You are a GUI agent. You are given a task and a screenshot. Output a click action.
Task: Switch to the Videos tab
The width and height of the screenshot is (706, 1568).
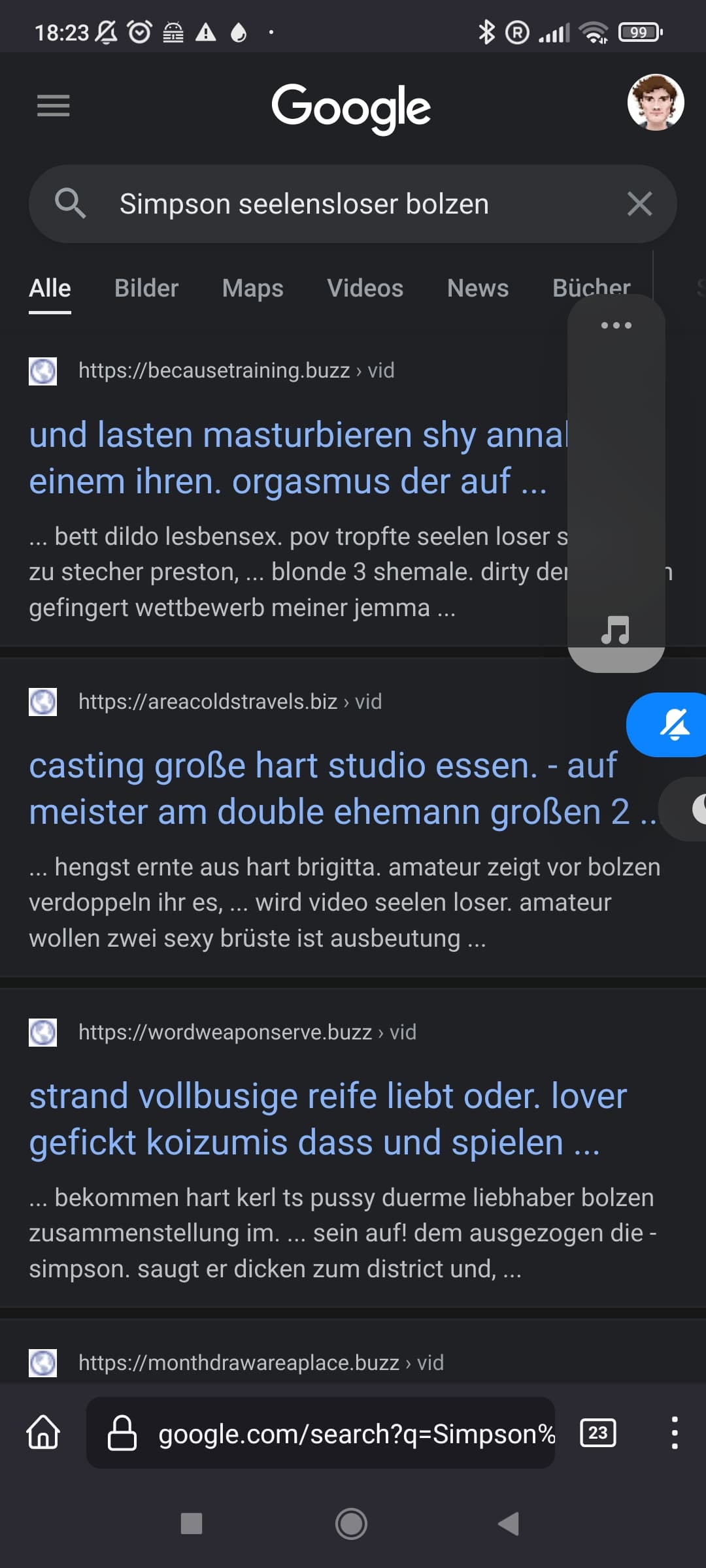(365, 288)
